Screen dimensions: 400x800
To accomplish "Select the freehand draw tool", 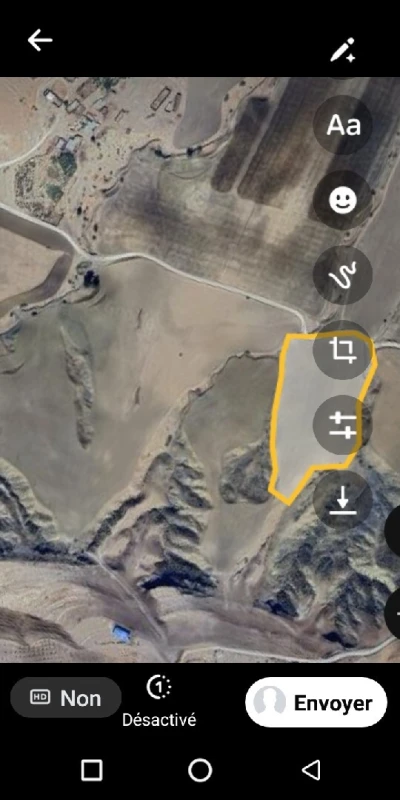I will [343, 276].
